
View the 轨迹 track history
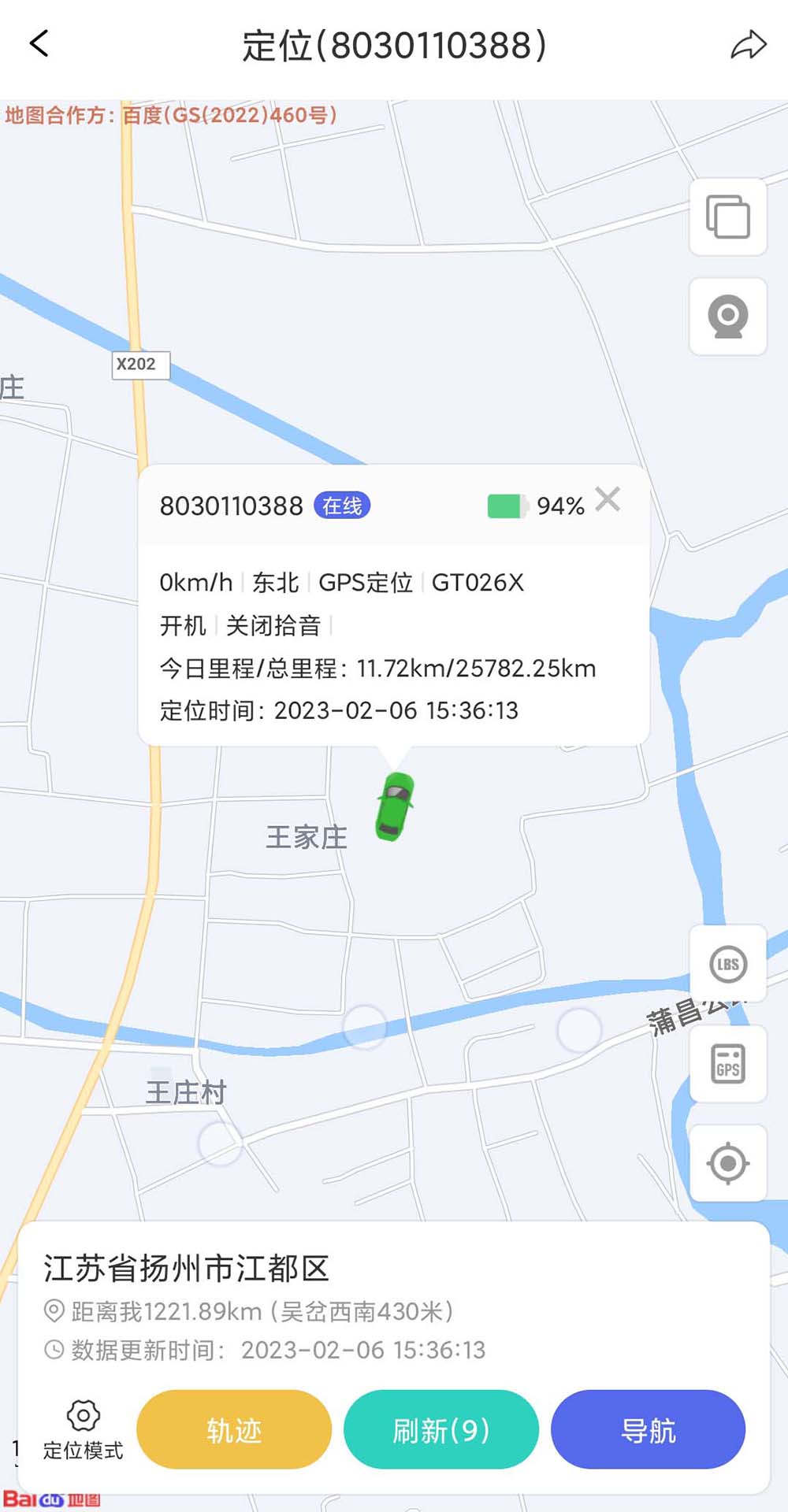point(234,1429)
